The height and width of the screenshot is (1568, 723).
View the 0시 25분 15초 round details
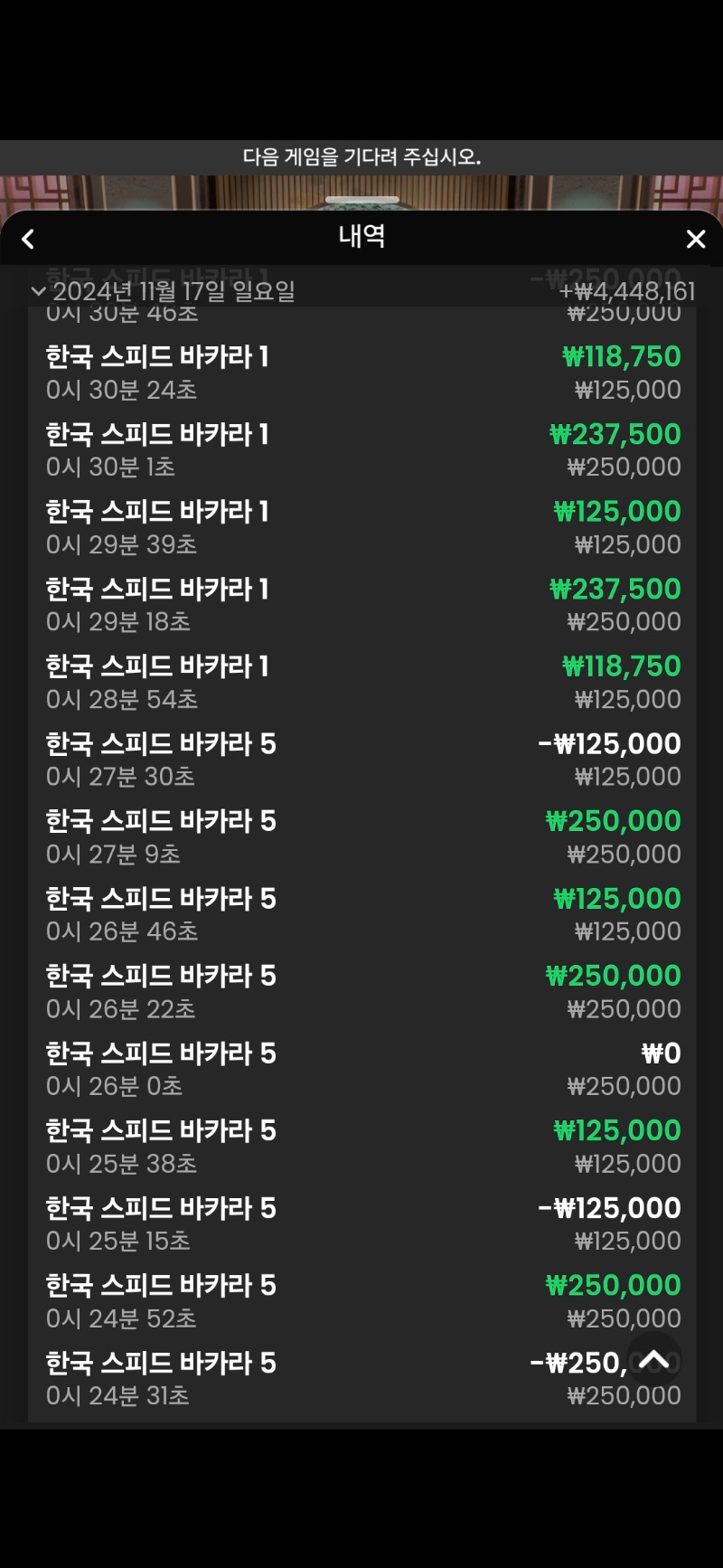click(x=361, y=1223)
